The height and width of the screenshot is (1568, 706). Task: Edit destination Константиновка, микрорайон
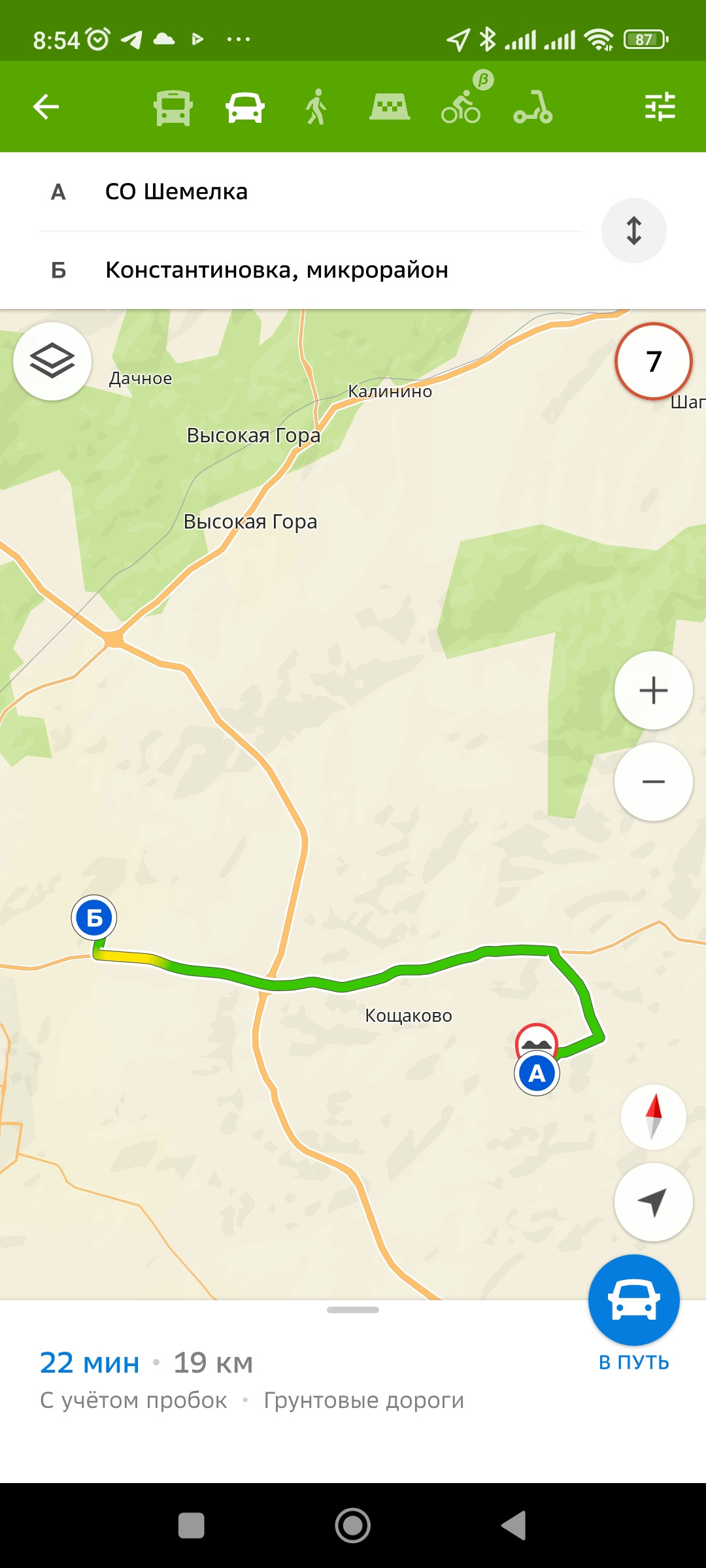(x=311, y=270)
